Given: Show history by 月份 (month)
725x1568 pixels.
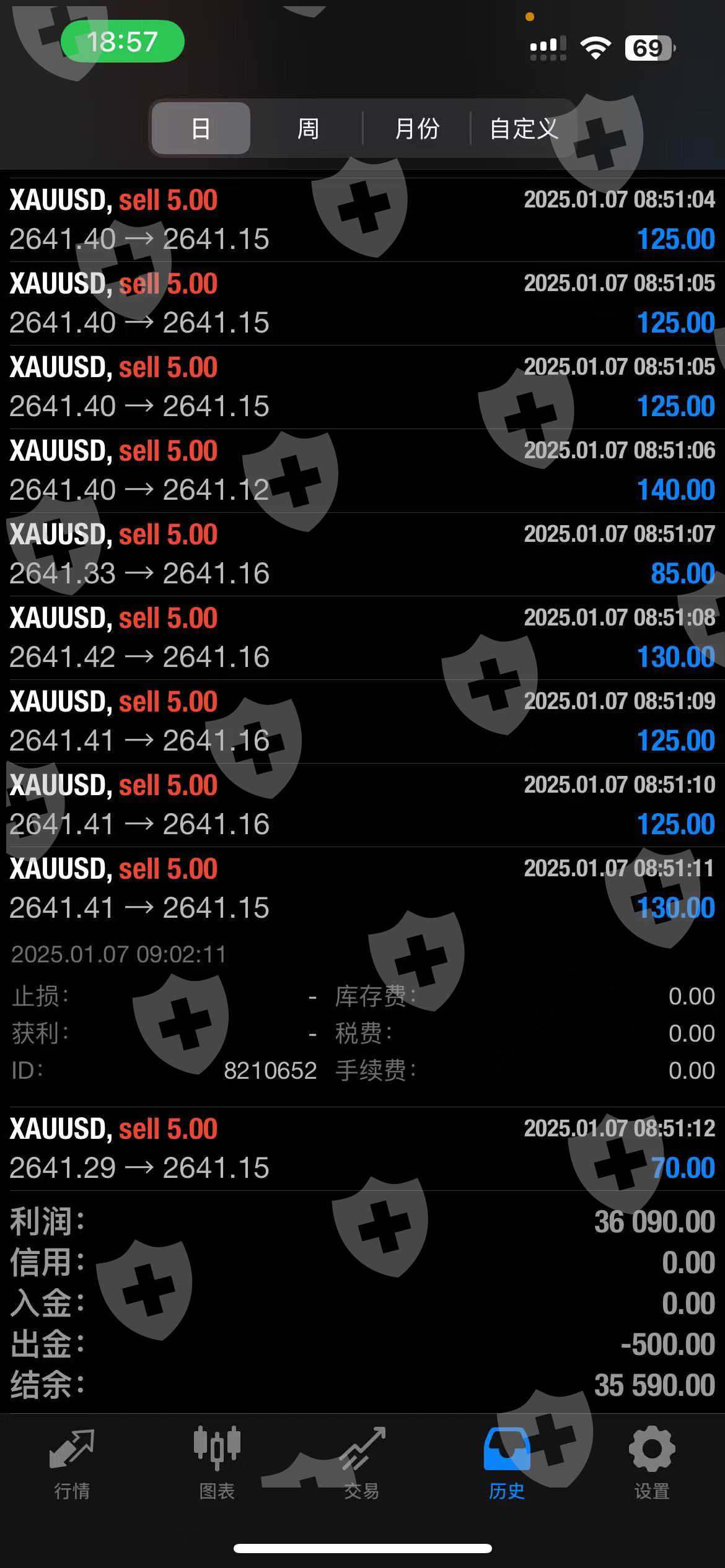Looking at the screenshot, I should point(417,129).
